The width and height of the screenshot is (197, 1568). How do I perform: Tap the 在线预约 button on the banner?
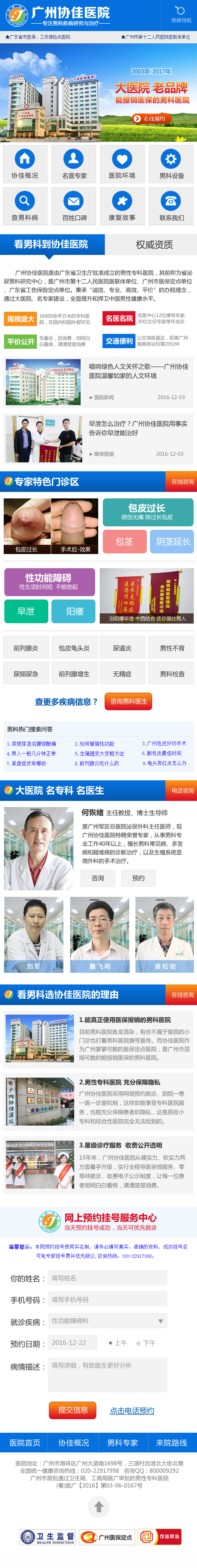pos(150,119)
